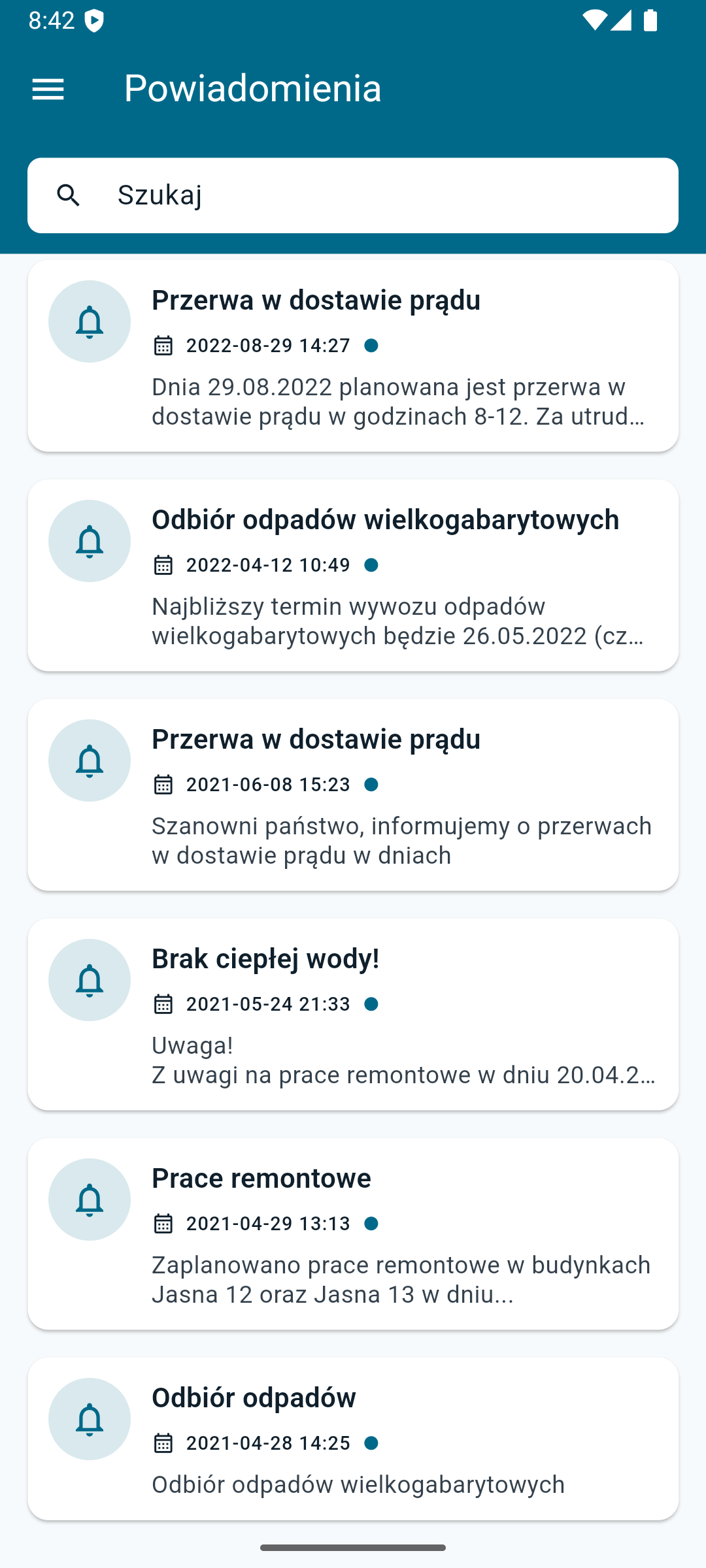Toggle the unread dot on "Brak ciepłej wody!"

(371, 1004)
